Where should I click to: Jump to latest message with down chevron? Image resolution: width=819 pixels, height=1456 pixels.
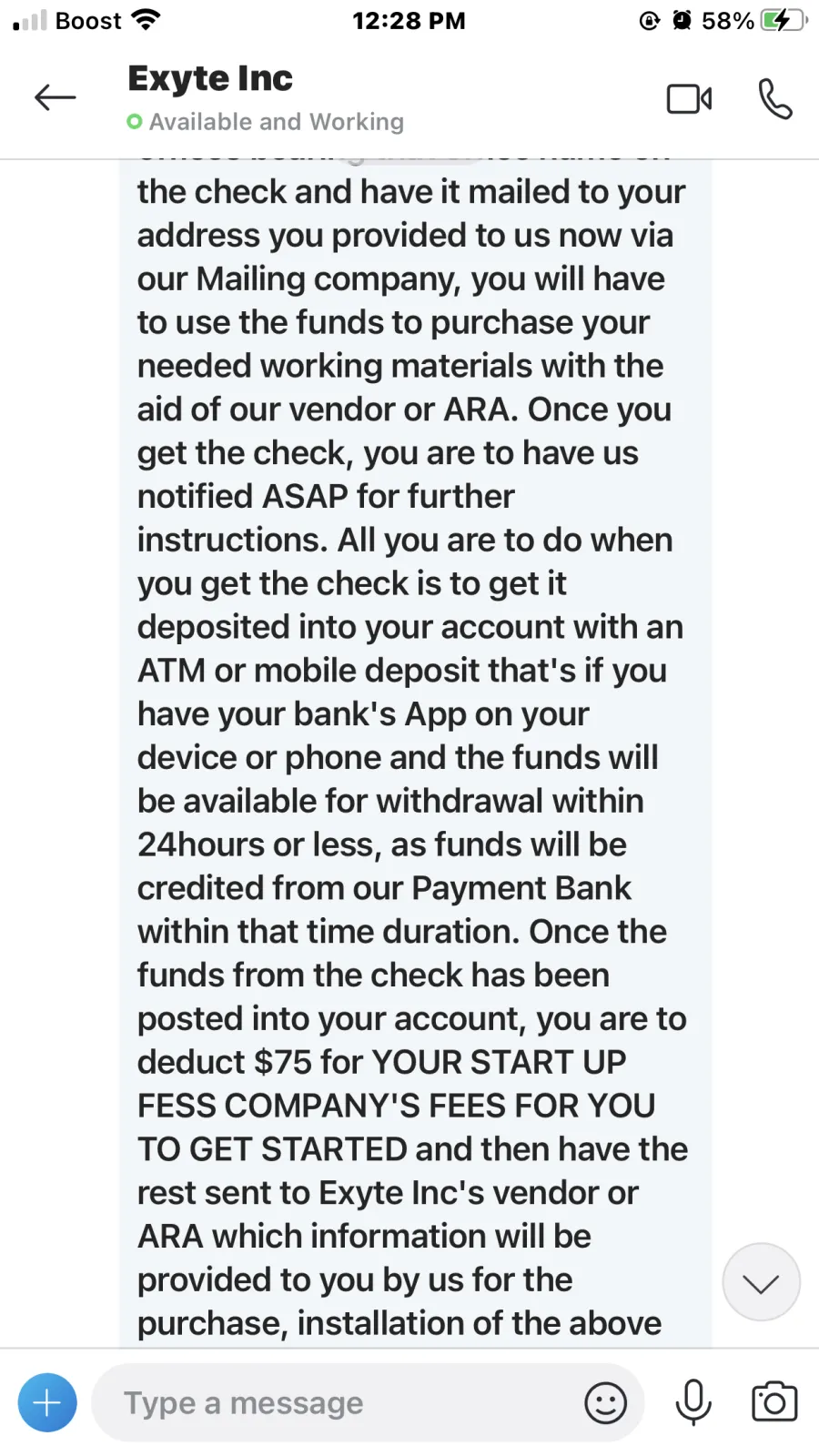click(761, 1282)
